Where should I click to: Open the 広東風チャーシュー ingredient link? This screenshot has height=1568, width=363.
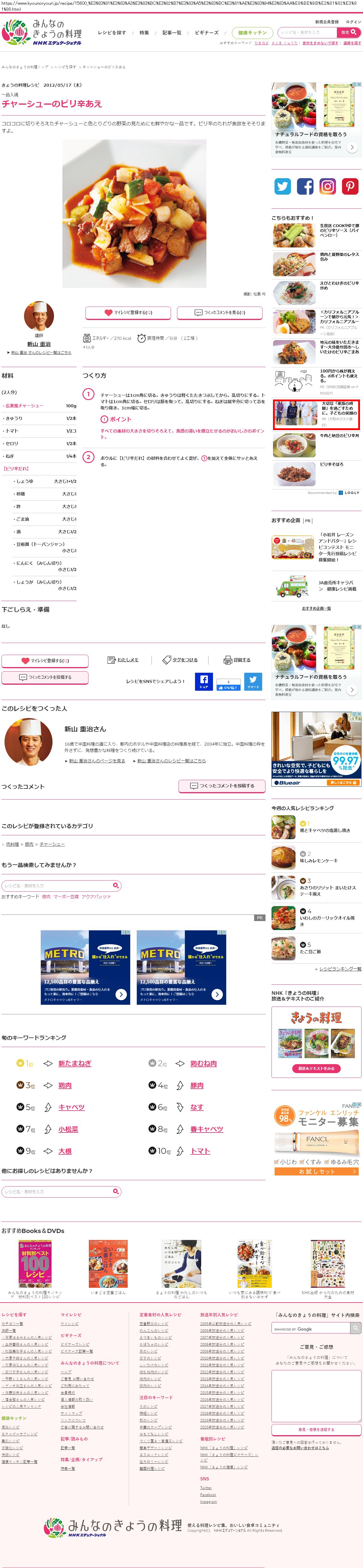(24, 405)
